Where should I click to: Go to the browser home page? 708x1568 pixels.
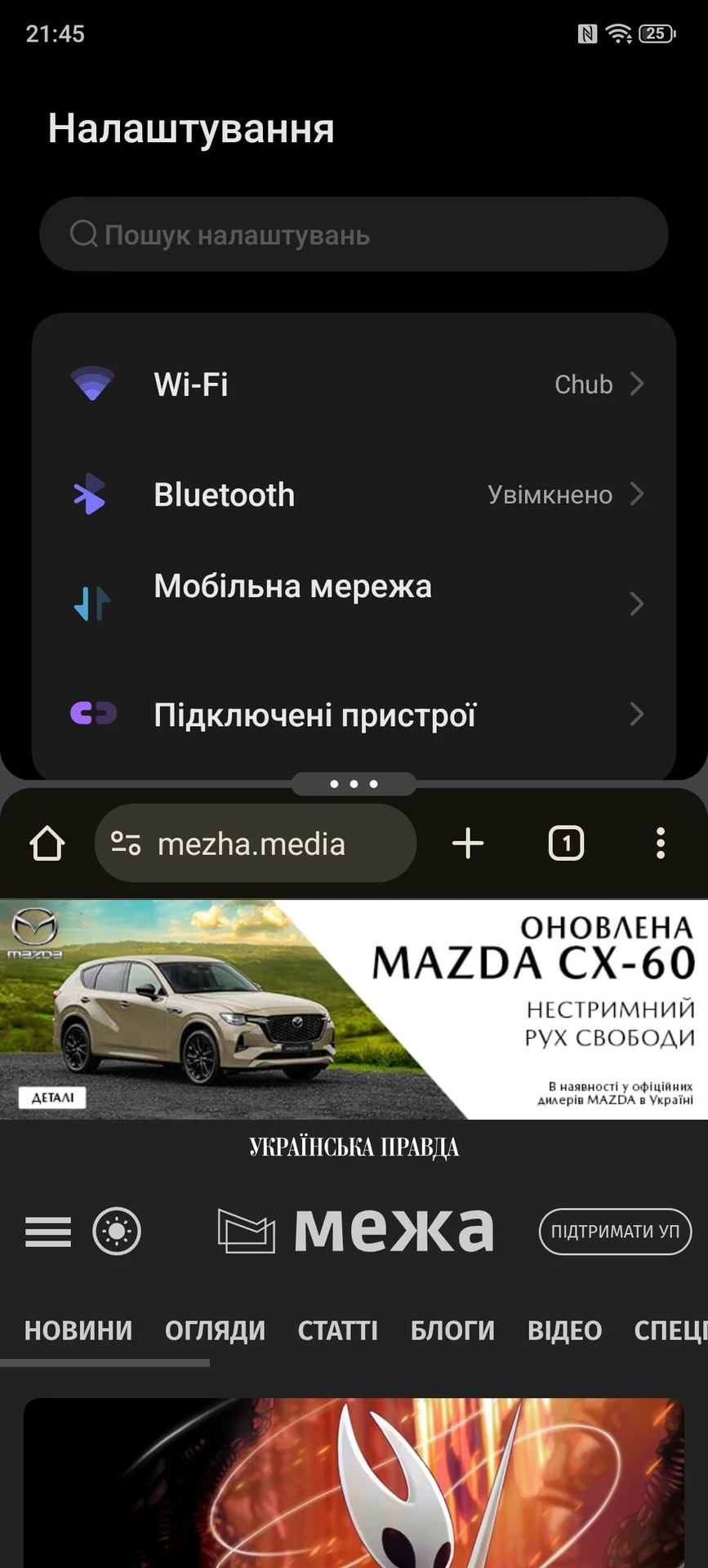coord(47,844)
